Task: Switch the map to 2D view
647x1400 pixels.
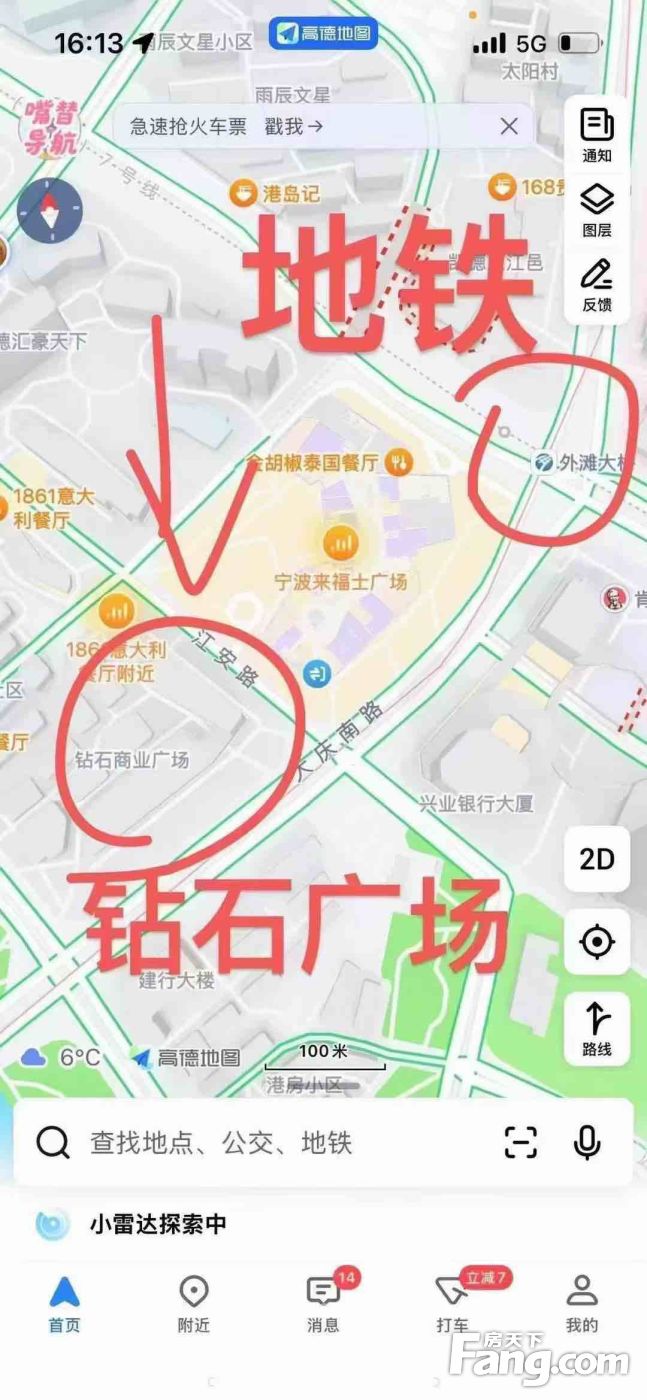Action: (x=597, y=859)
